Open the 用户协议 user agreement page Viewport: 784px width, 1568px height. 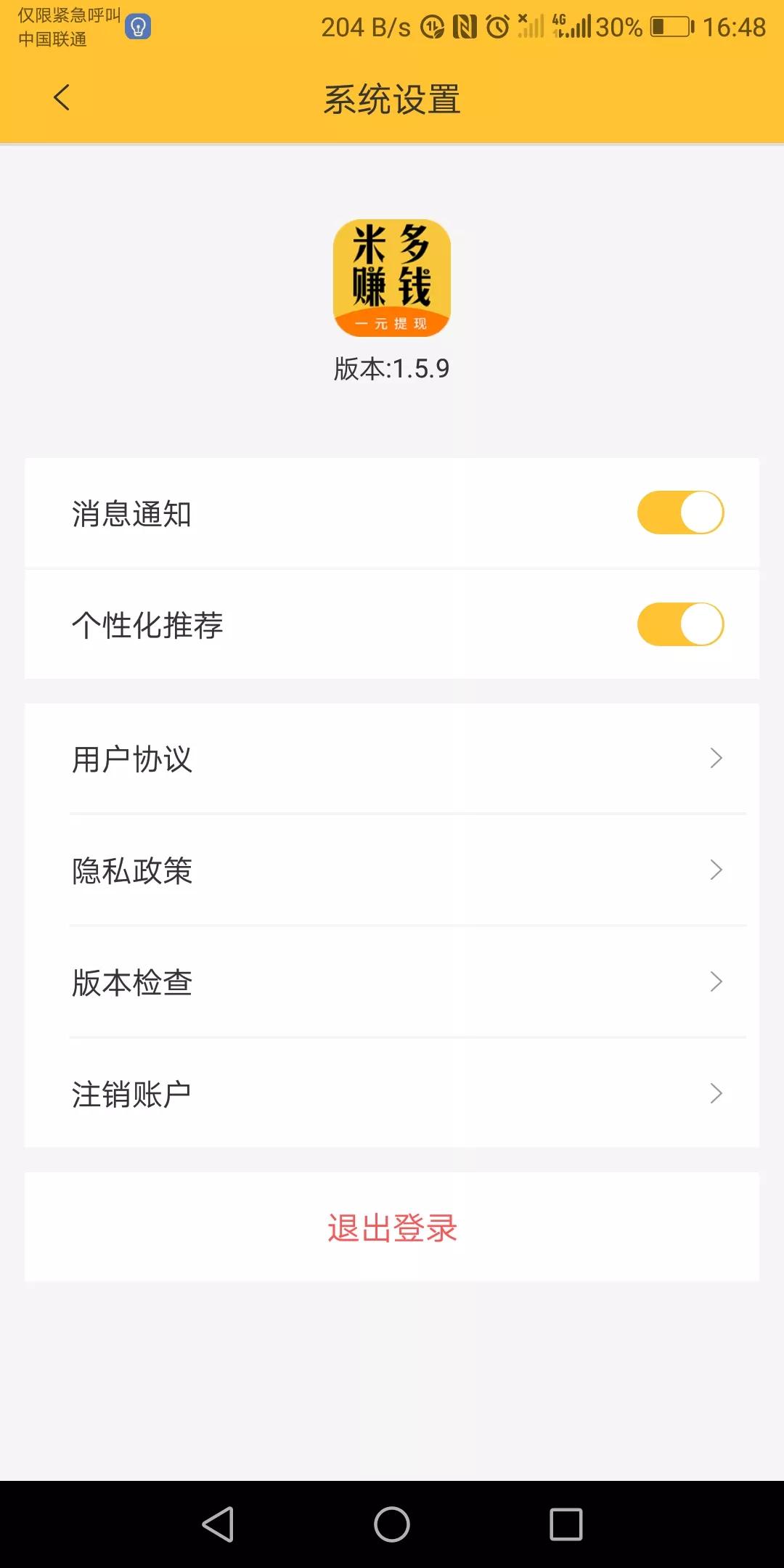(133, 759)
